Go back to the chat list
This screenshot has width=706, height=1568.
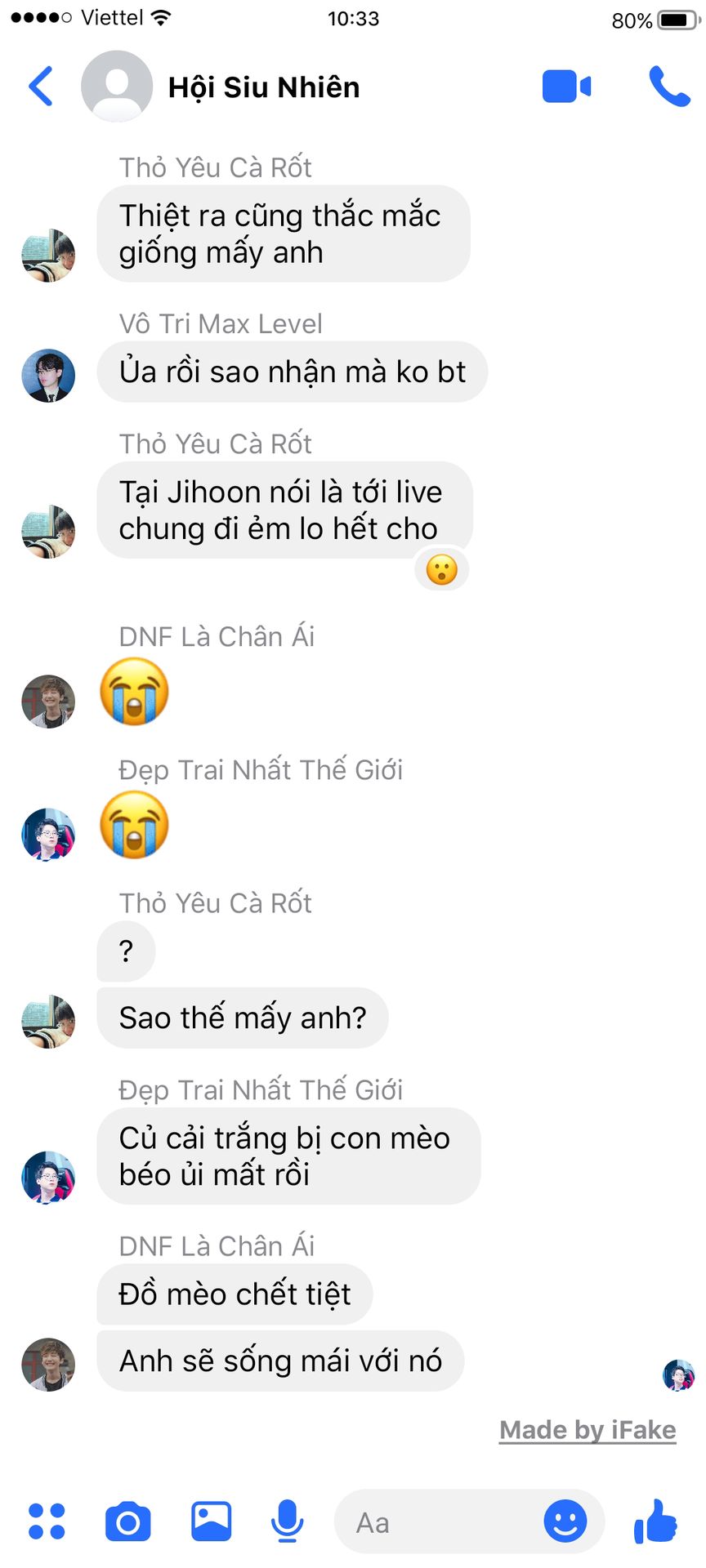[41, 87]
